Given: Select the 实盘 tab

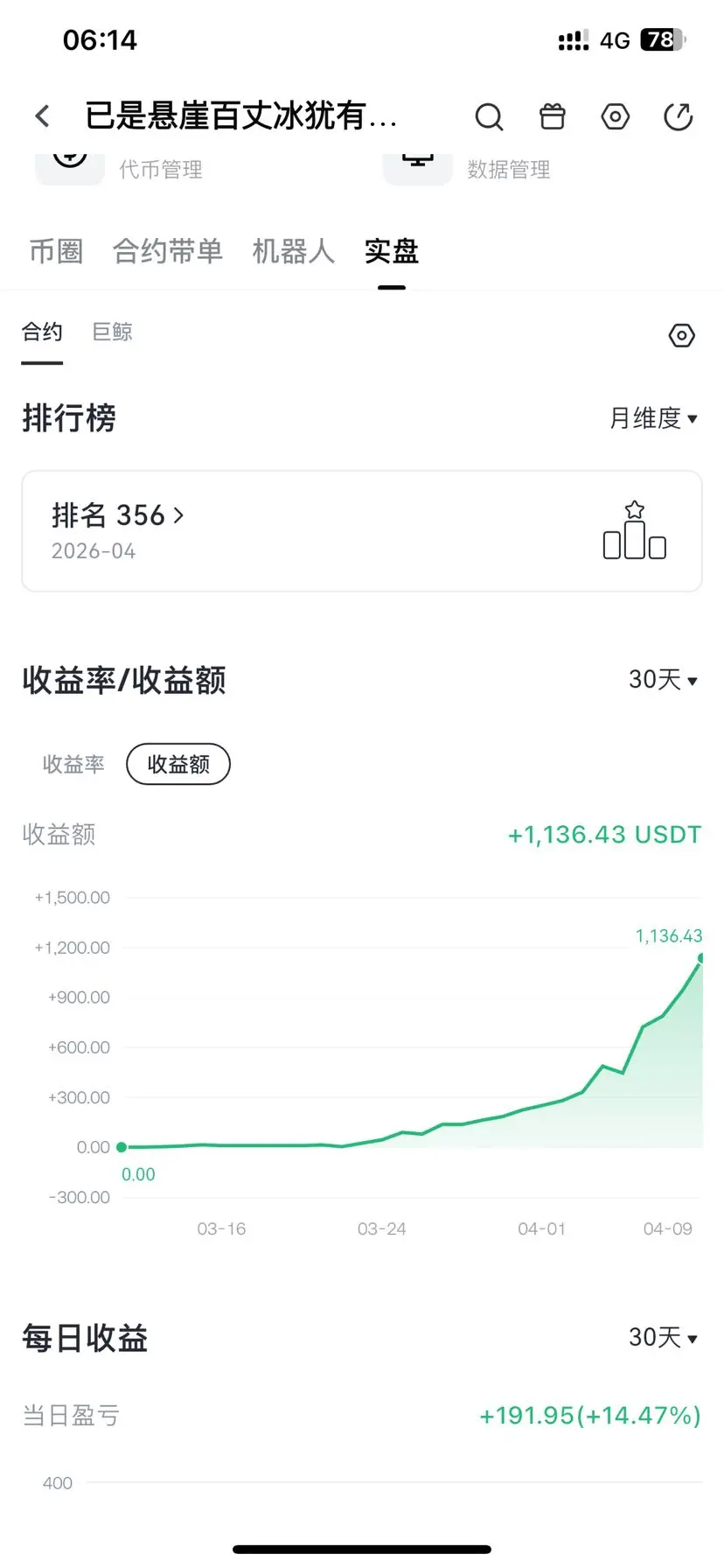Looking at the screenshot, I should (392, 251).
